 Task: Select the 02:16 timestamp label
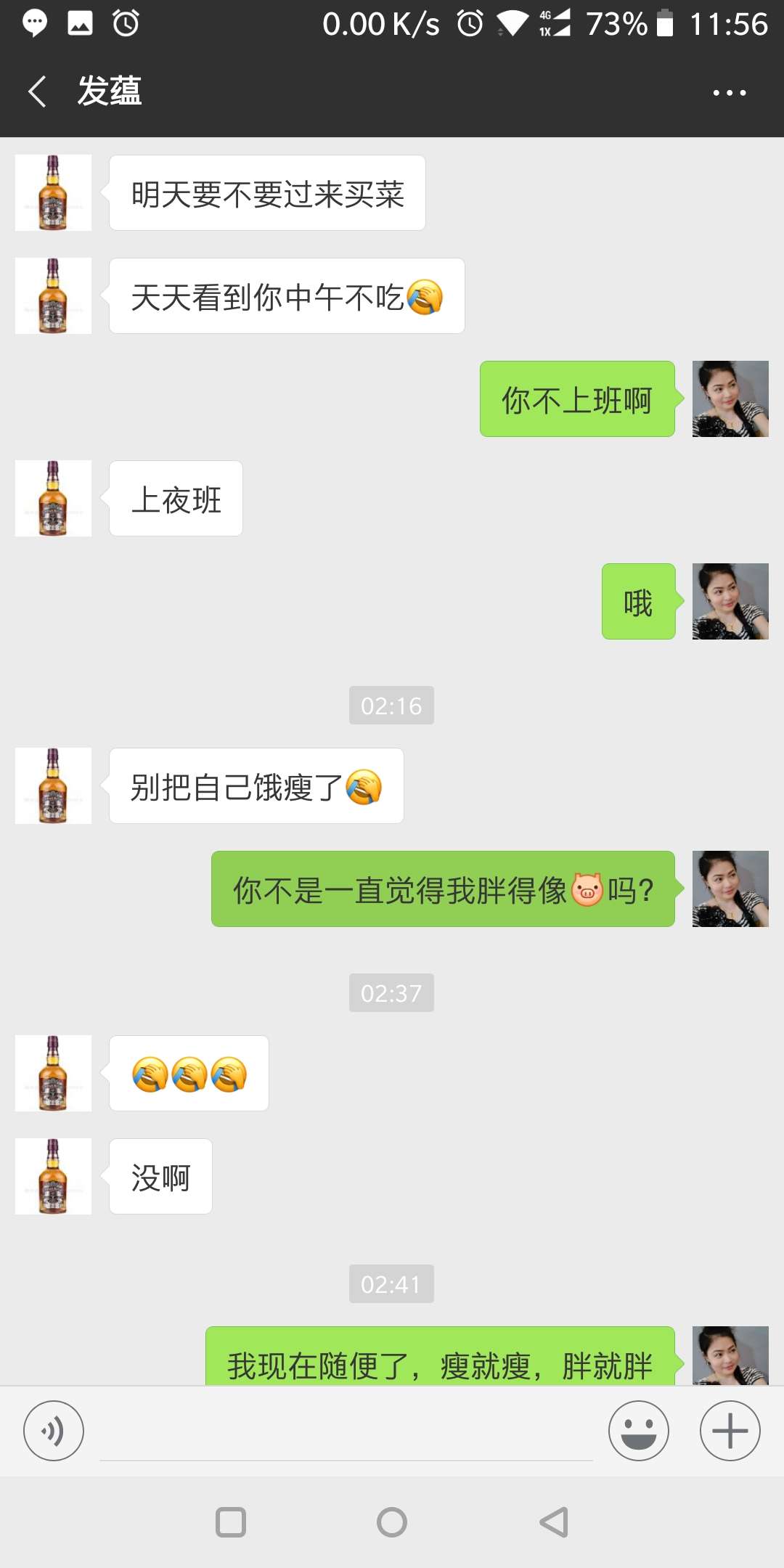click(391, 705)
